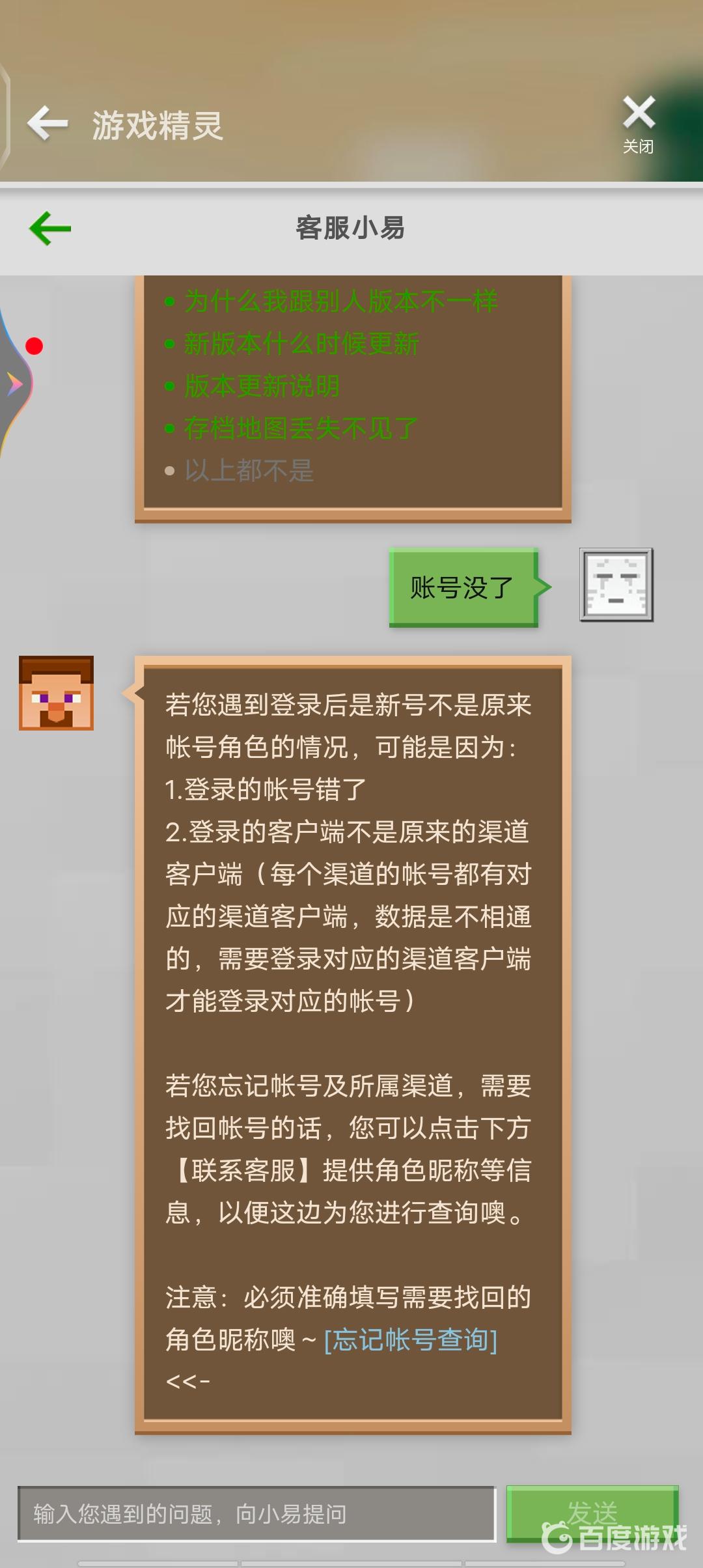Tap the green back arrow beside 客服小易
This screenshot has height=1568, width=703.
[50, 229]
